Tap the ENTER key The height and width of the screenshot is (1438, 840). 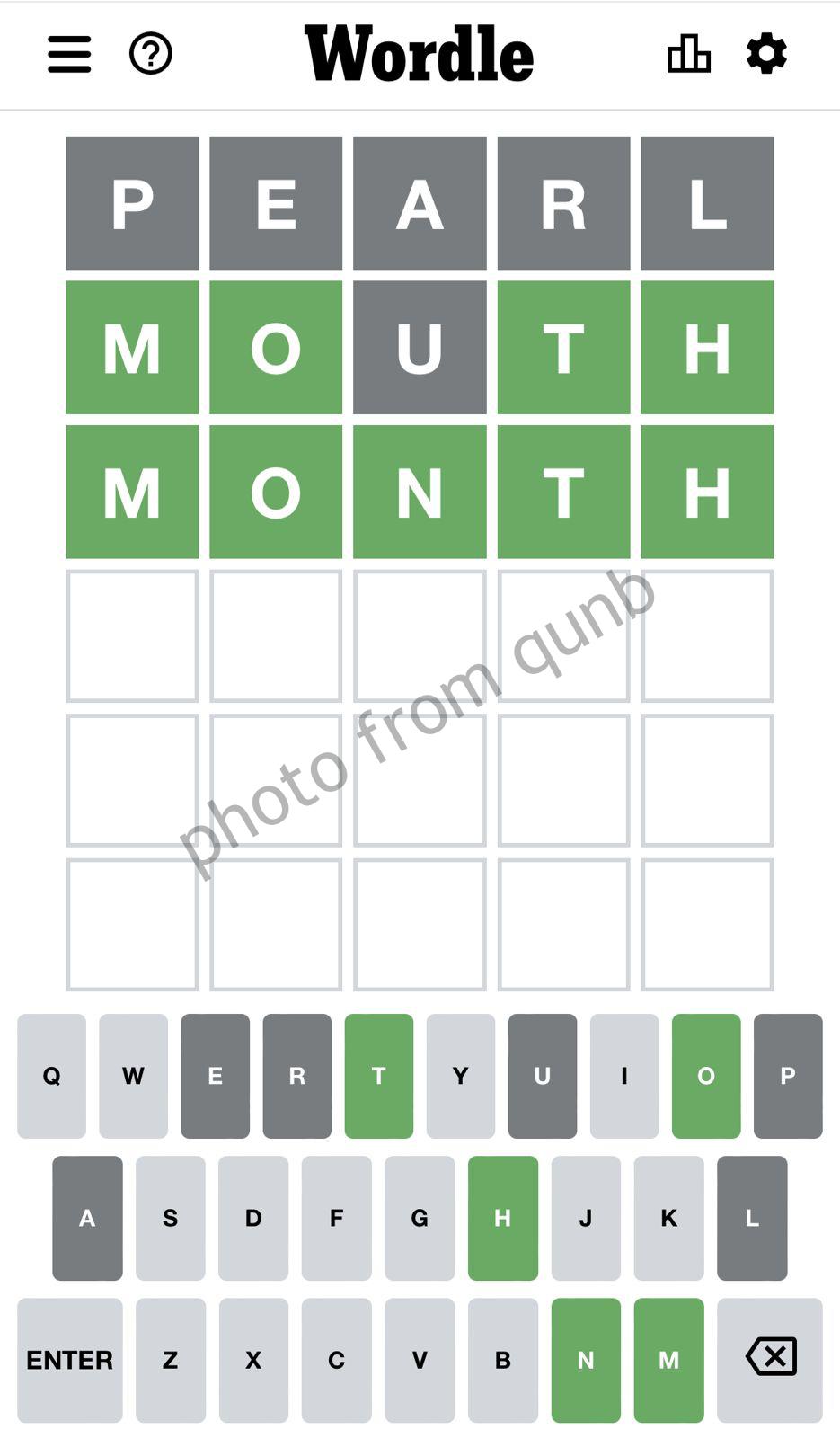point(70,1360)
